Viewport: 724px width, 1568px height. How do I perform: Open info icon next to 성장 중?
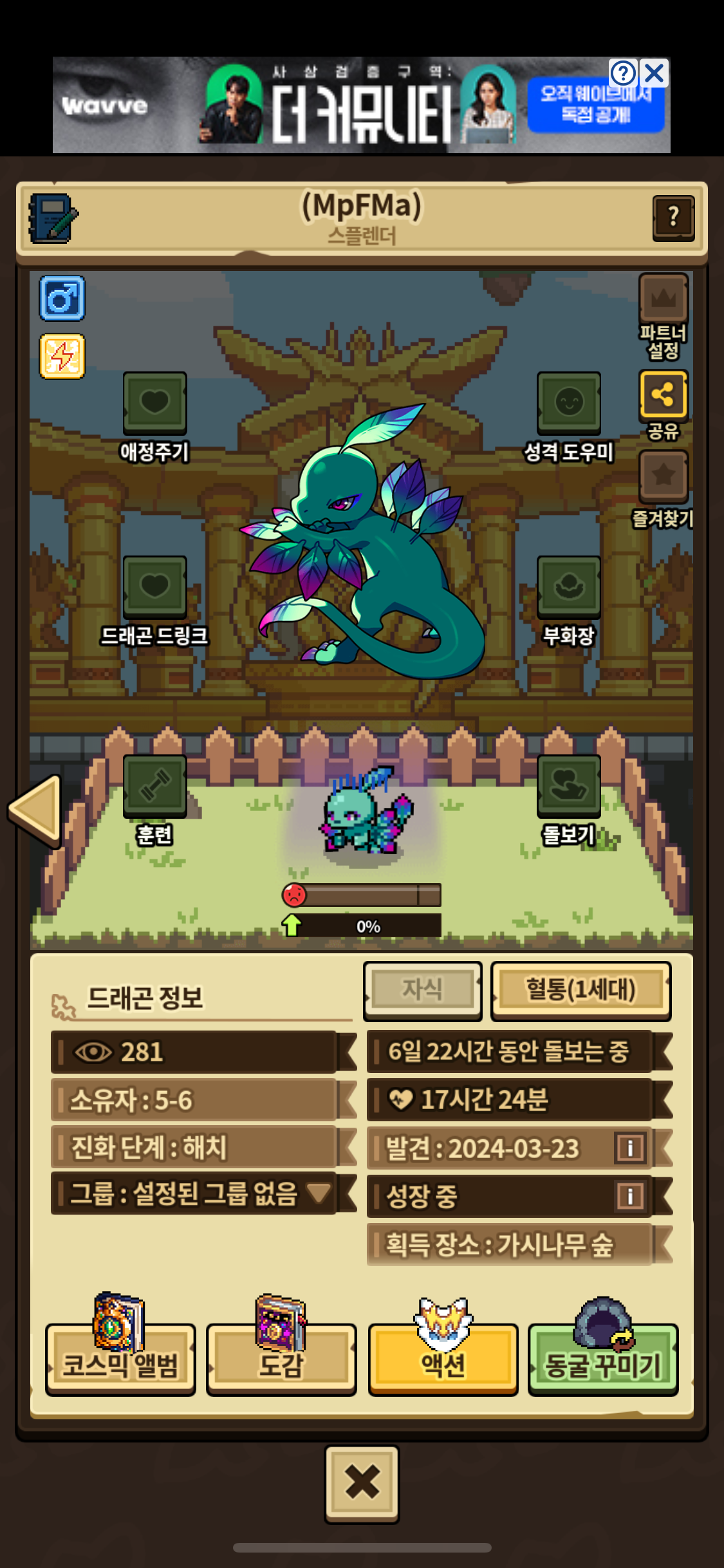click(629, 1196)
